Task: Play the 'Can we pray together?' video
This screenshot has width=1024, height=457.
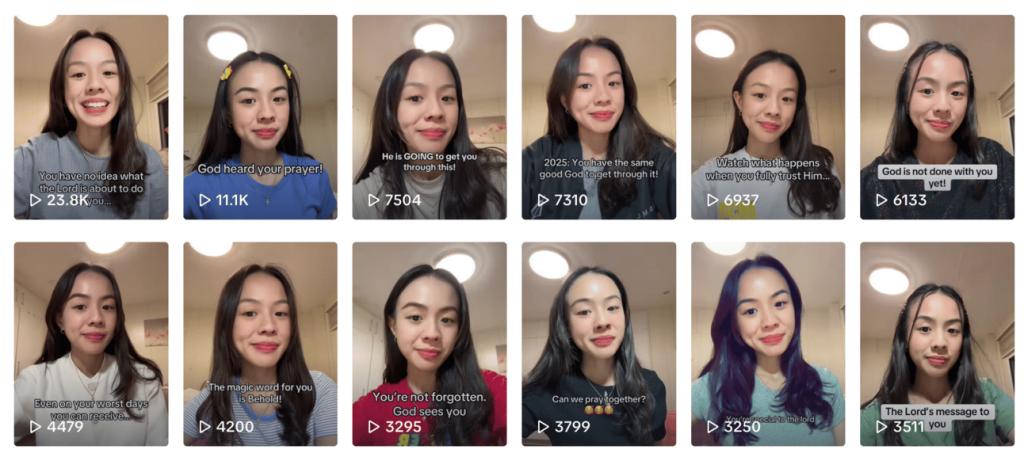Action: pyautogui.click(x=598, y=343)
